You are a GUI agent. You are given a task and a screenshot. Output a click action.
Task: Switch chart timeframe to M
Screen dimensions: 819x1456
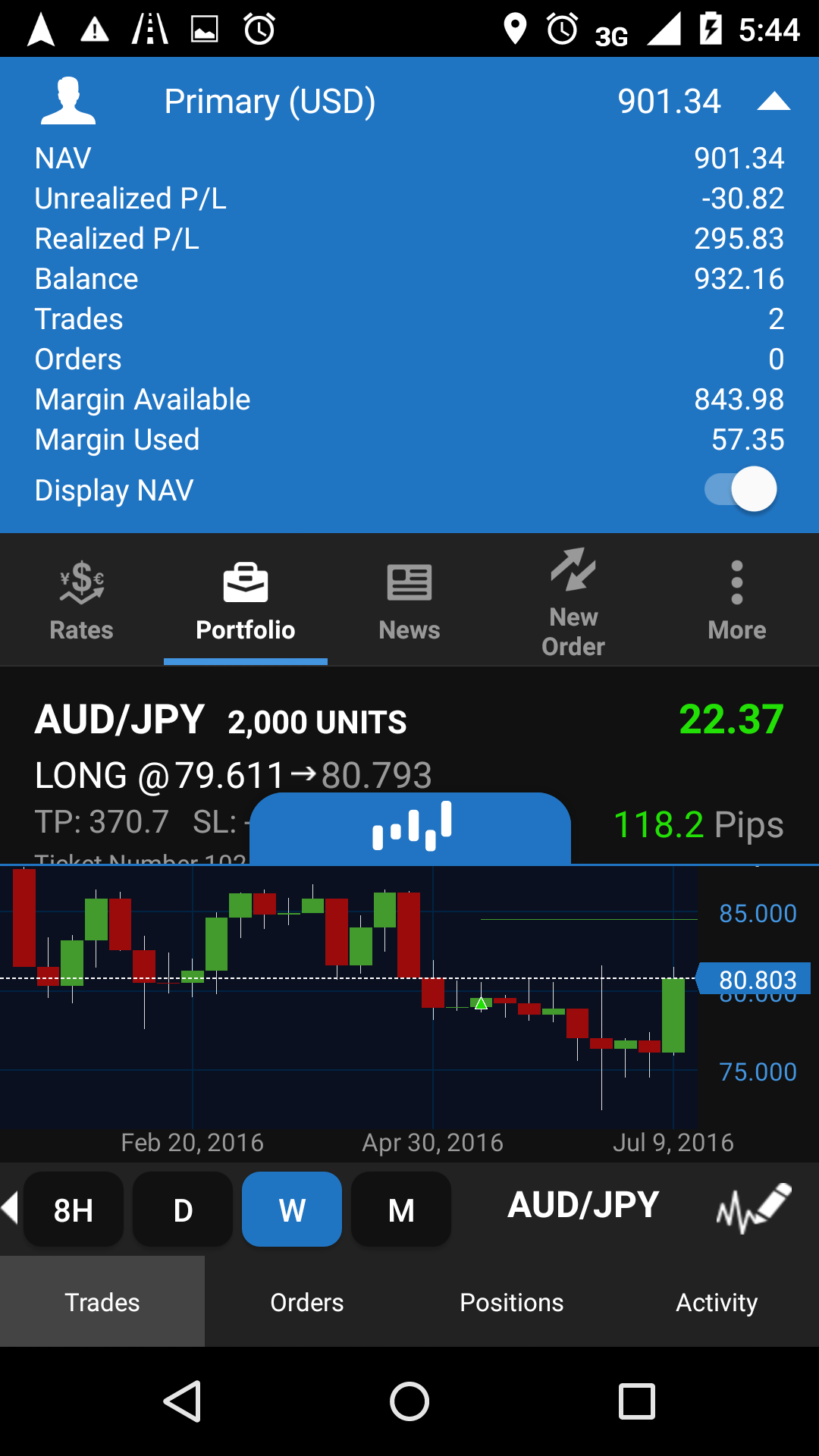400,1209
